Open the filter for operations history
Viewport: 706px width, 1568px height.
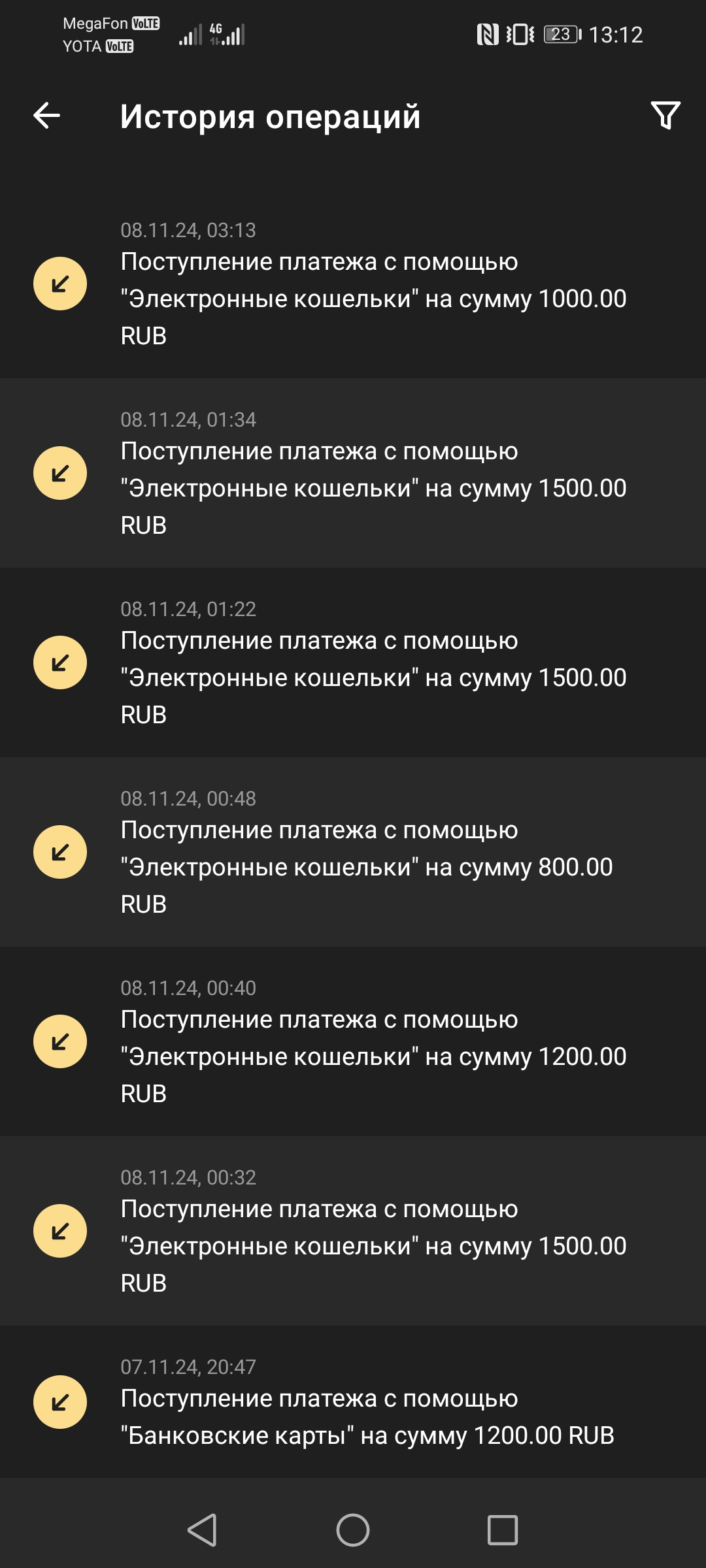[665, 116]
